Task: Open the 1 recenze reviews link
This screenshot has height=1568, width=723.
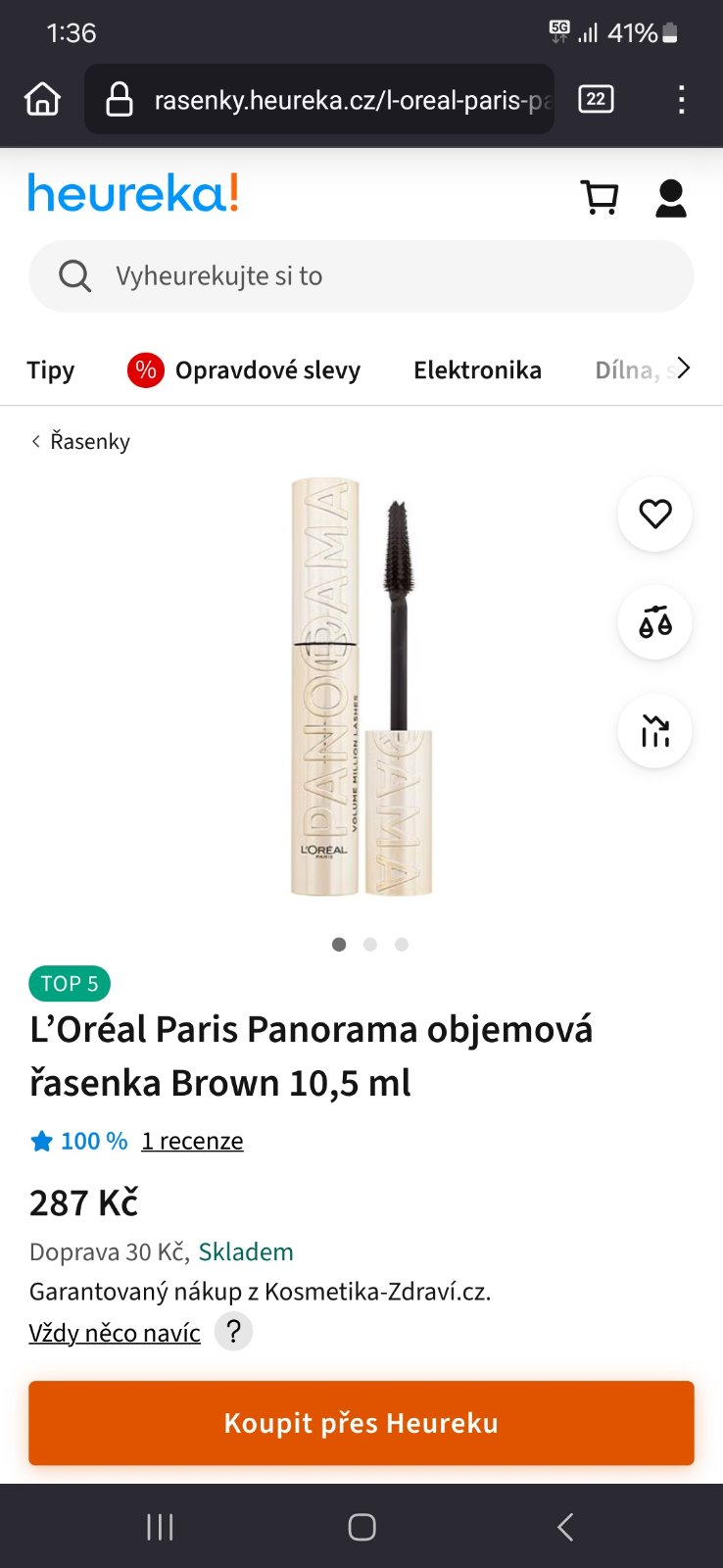Action: (x=192, y=1141)
